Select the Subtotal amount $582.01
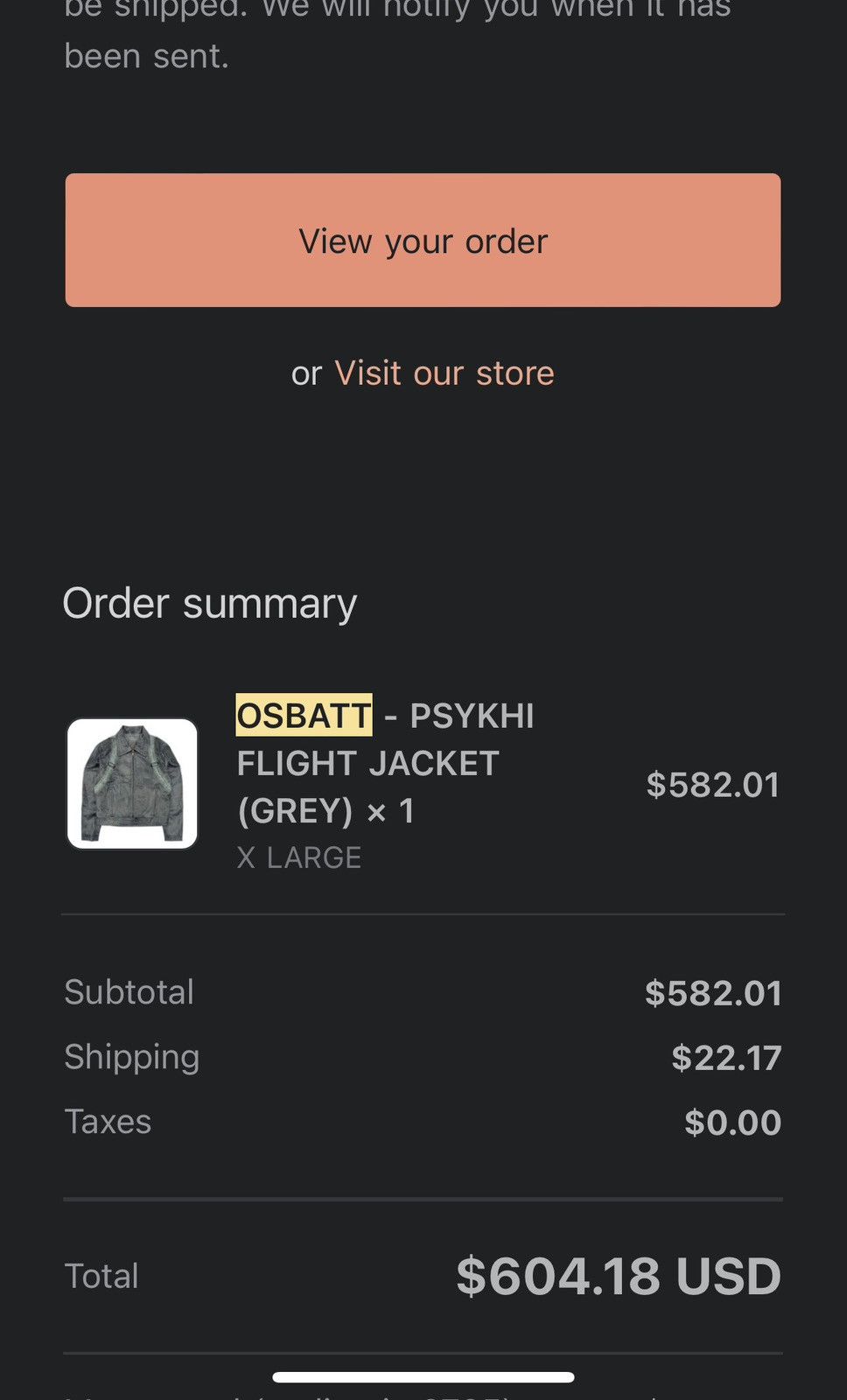The image size is (847, 1400). [713, 992]
